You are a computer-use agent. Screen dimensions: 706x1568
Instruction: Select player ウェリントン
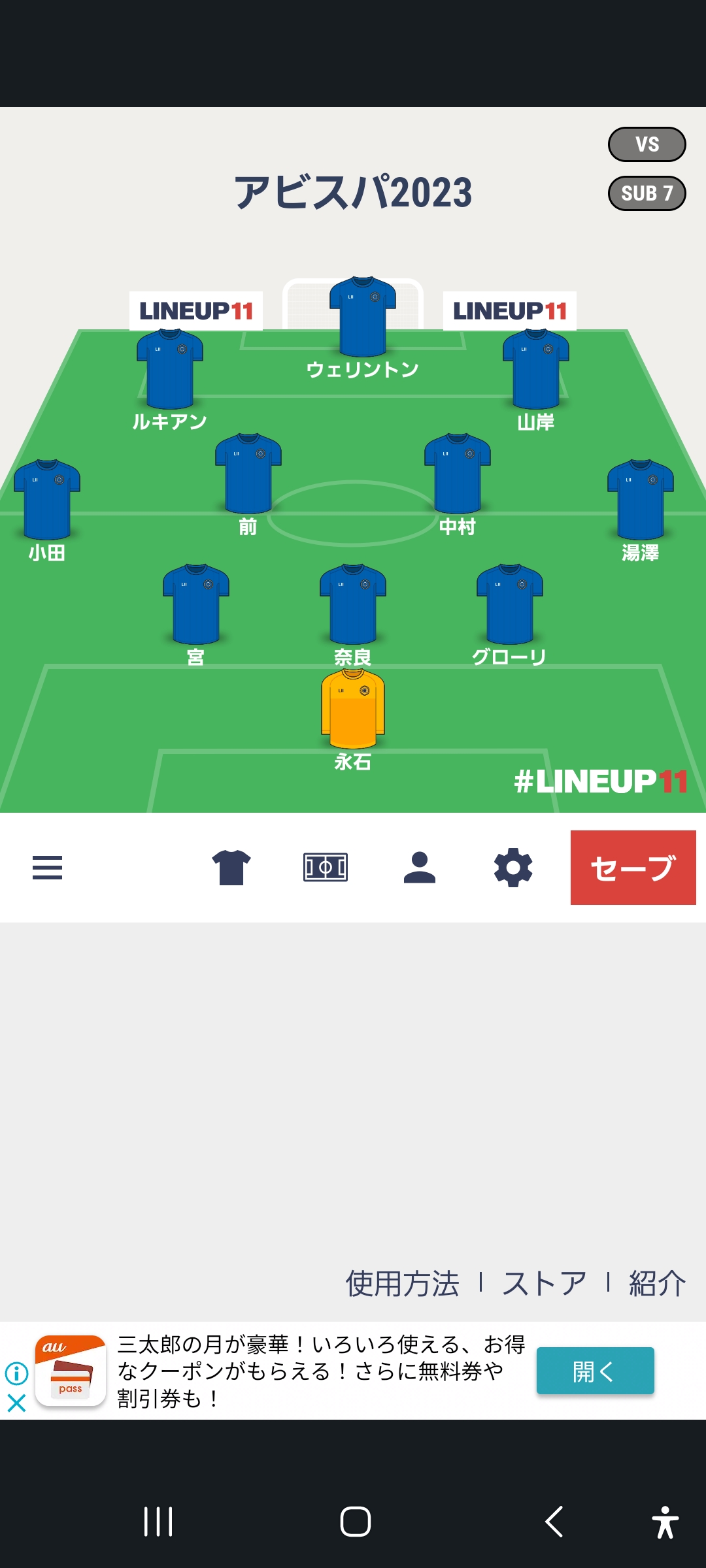(x=363, y=328)
